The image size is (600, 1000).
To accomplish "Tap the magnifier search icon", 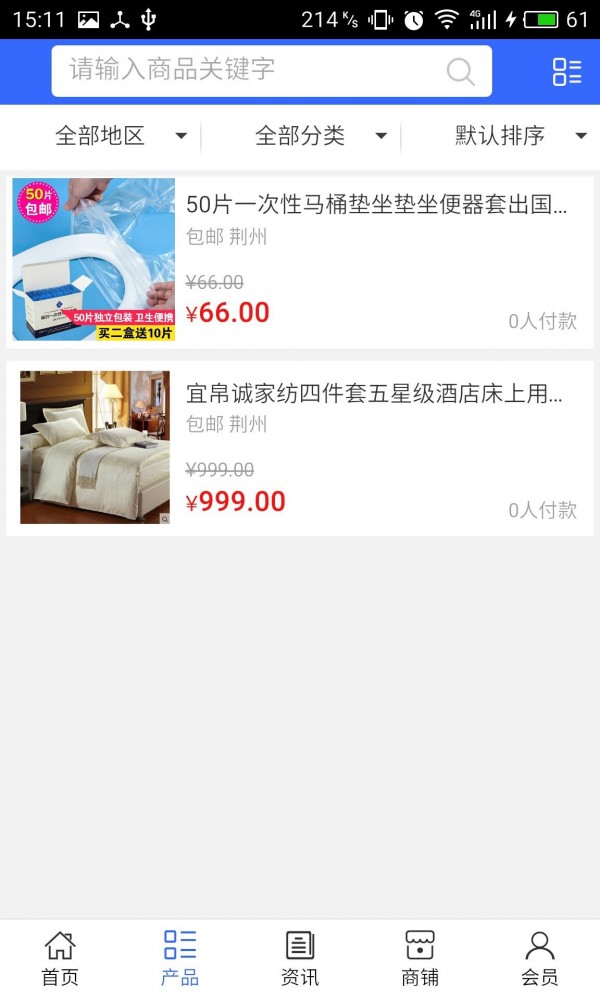I will point(460,71).
